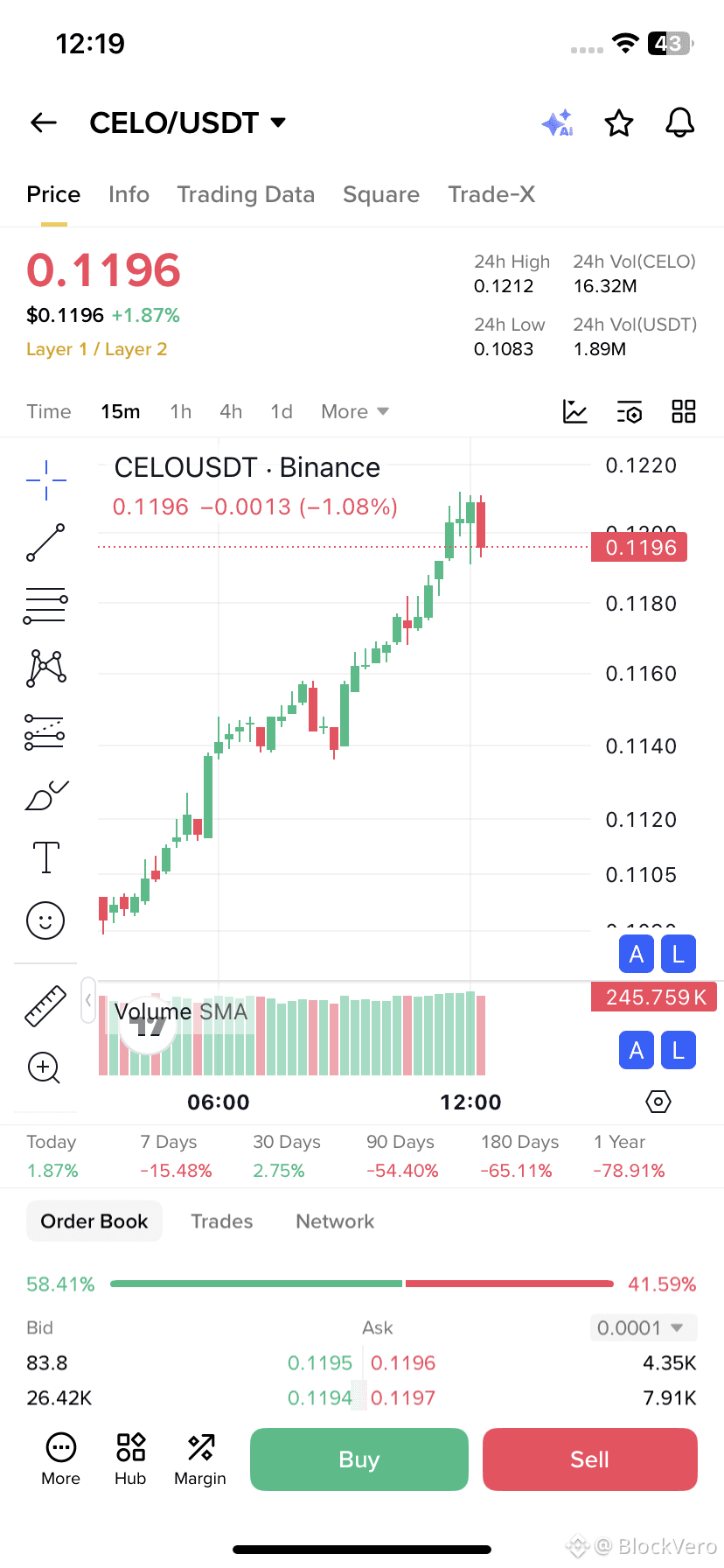Switch to the Trading Data tab
Image resolution: width=724 pixels, height=1568 pixels.
click(246, 194)
